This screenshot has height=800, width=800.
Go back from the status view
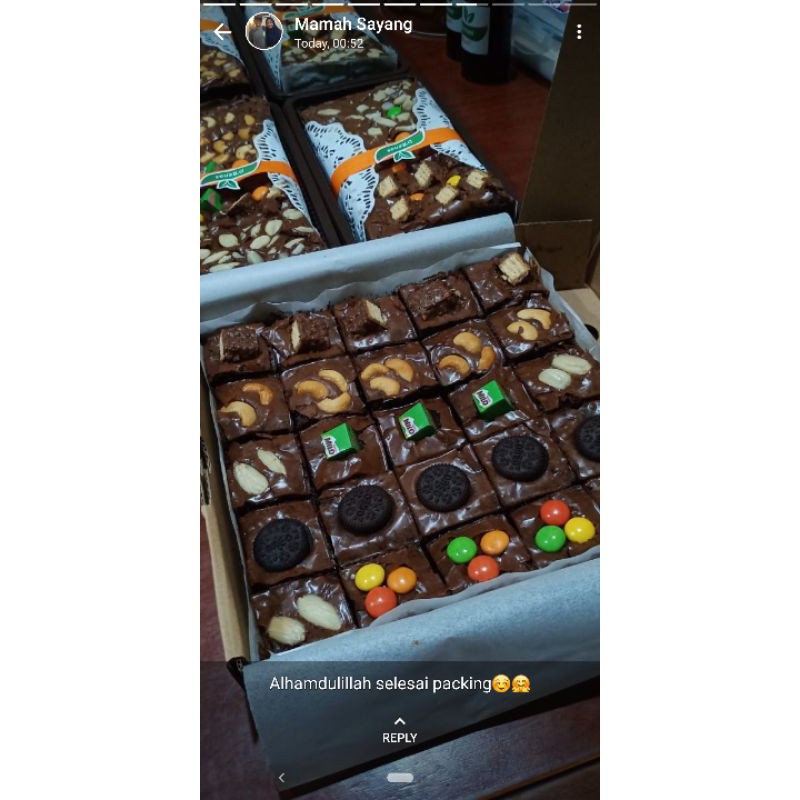[x=222, y=32]
